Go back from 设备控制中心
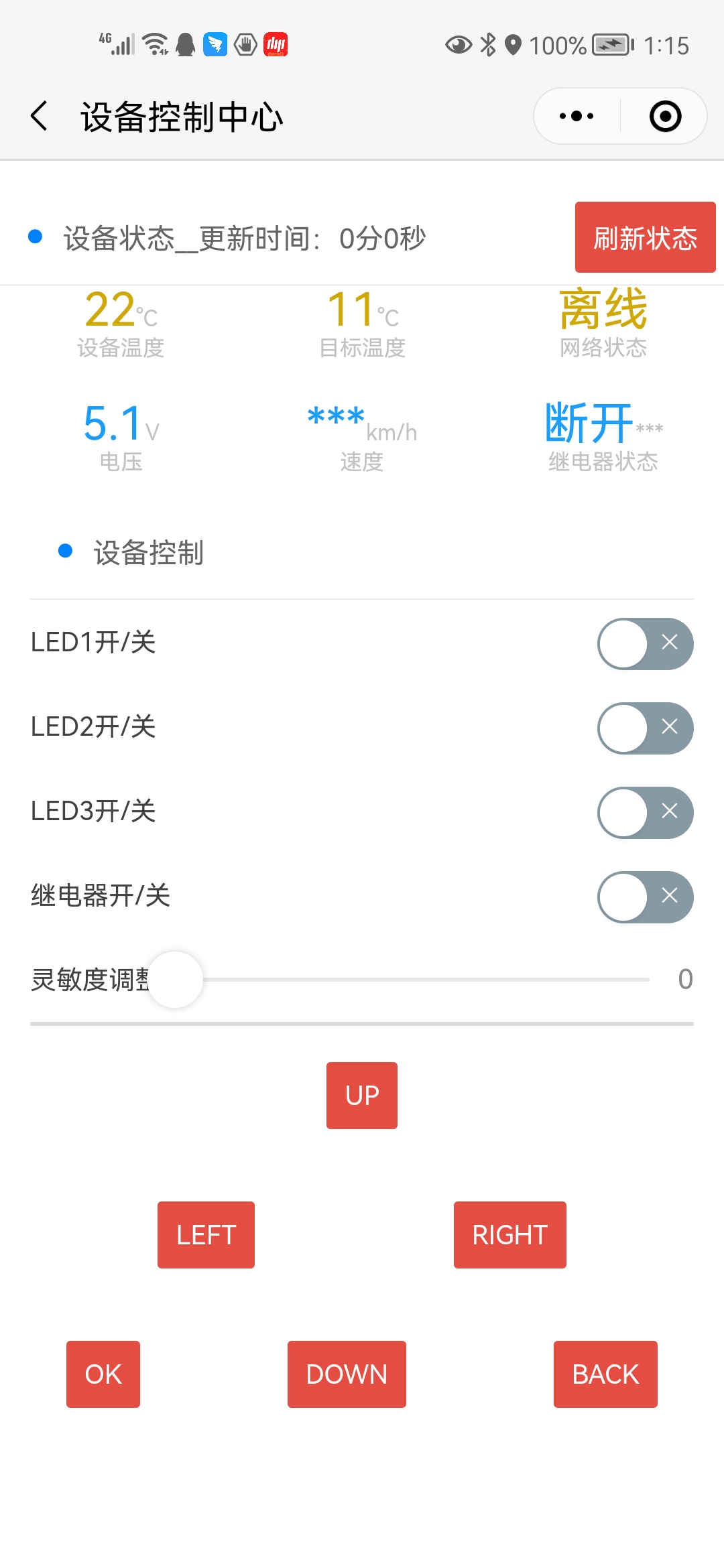This screenshot has height=1568, width=724. [40, 116]
